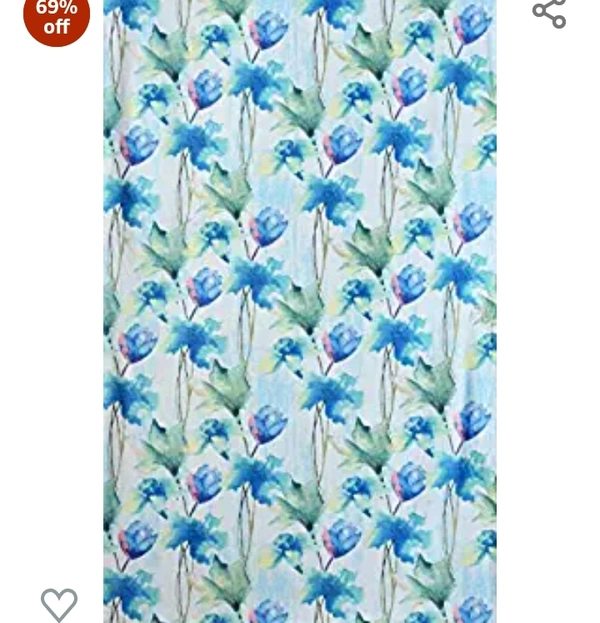
Task: Open the floral curtain product image
Action: pyautogui.click(x=299, y=310)
